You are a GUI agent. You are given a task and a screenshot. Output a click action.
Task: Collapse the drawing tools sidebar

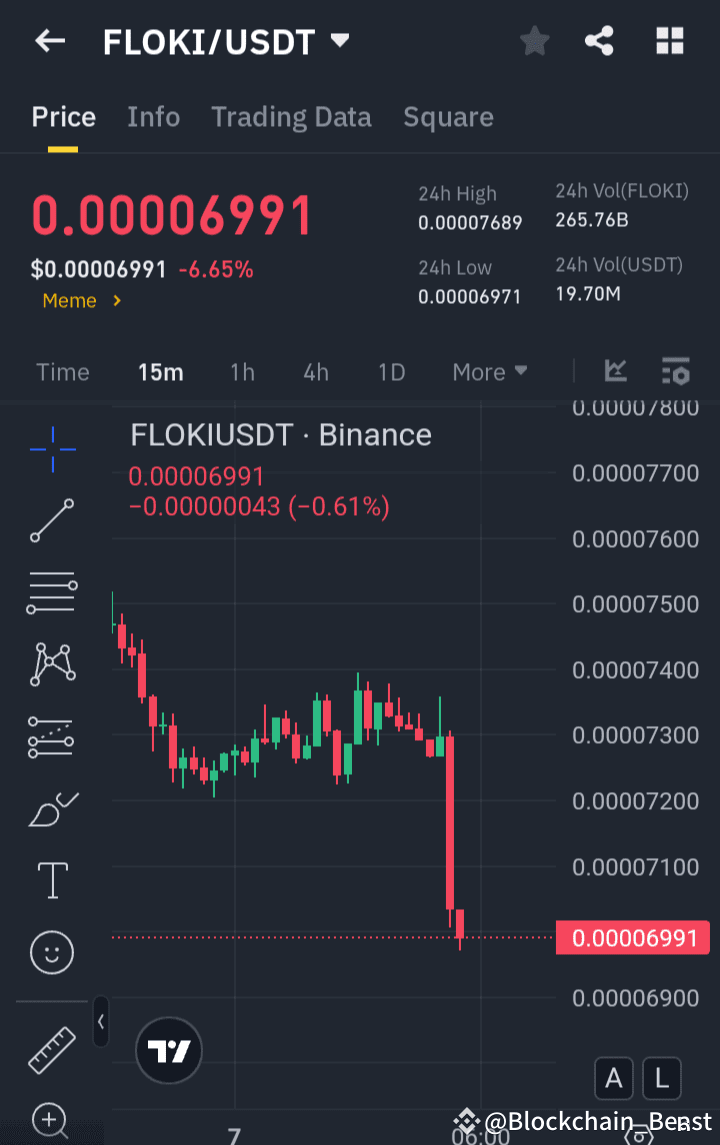tap(100, 1023)
